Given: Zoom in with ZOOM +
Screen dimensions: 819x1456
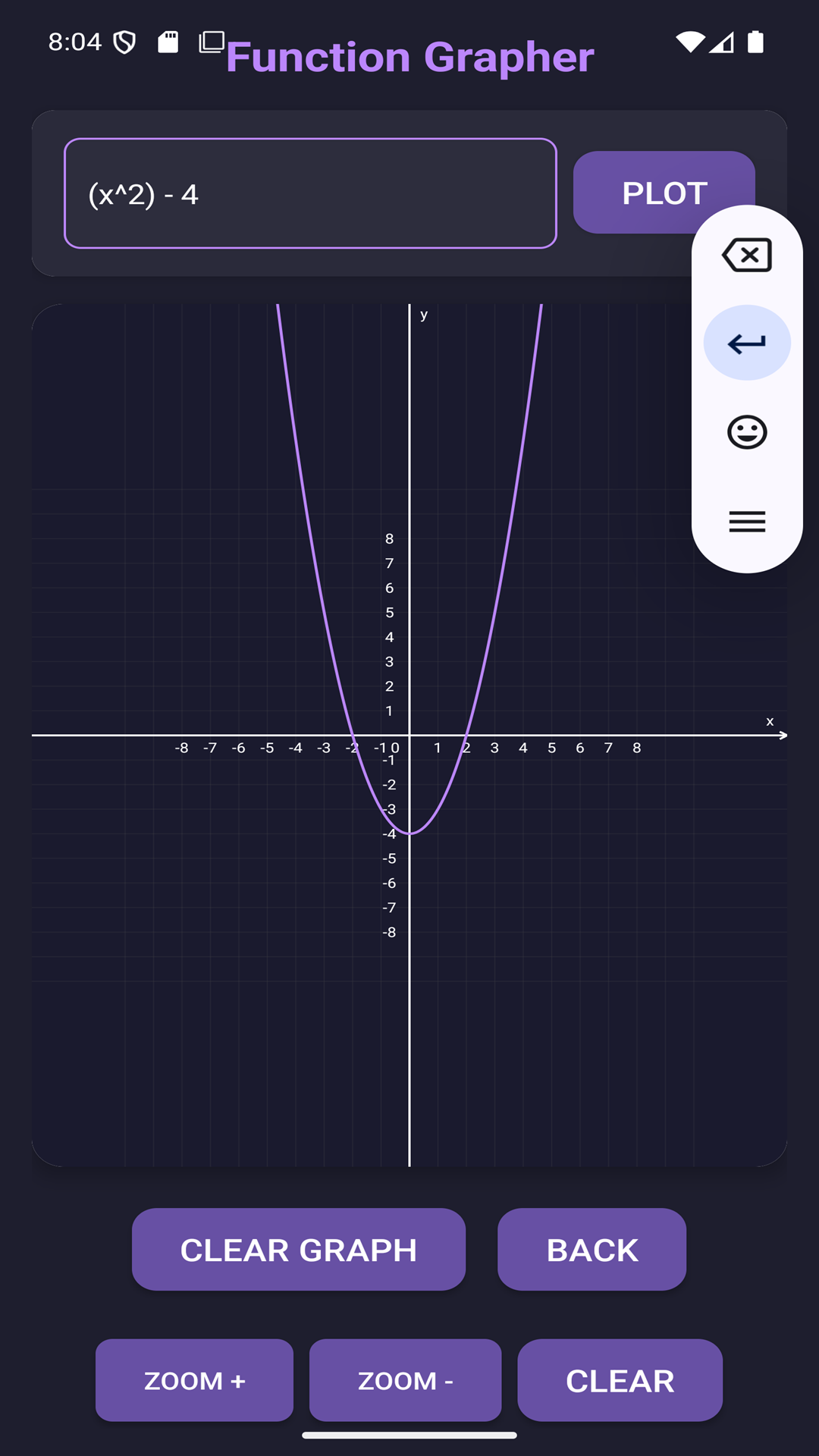Looking at the screenshot, I should tap(194, 1380).
